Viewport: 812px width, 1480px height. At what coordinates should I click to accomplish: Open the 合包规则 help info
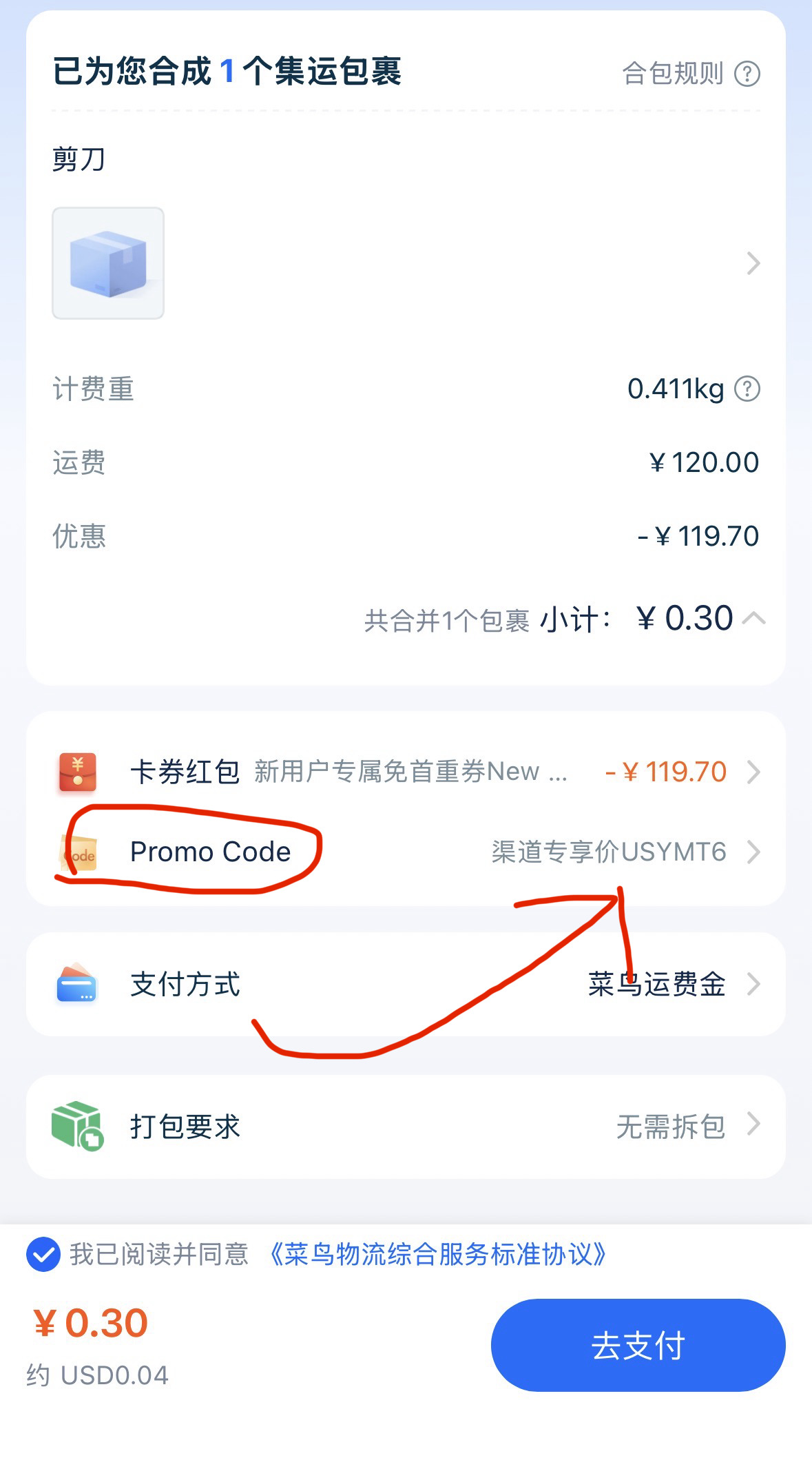[691, 73]
